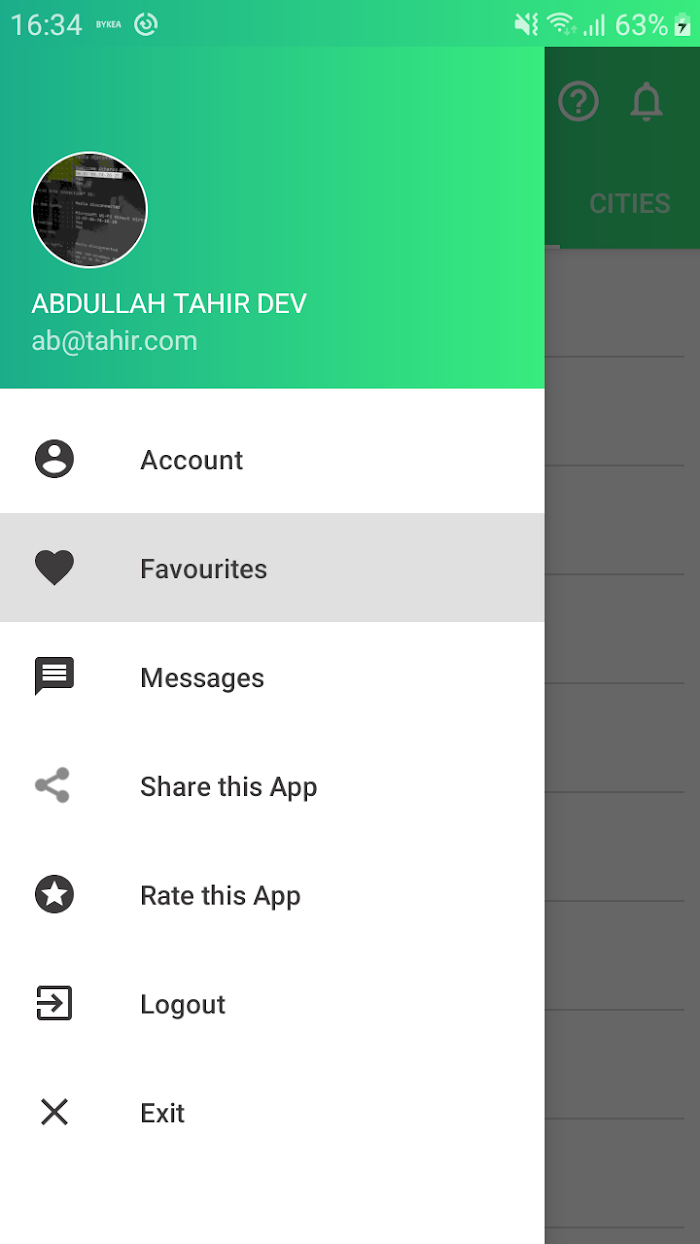Open the profile picture in drawer header

point(90,210)
